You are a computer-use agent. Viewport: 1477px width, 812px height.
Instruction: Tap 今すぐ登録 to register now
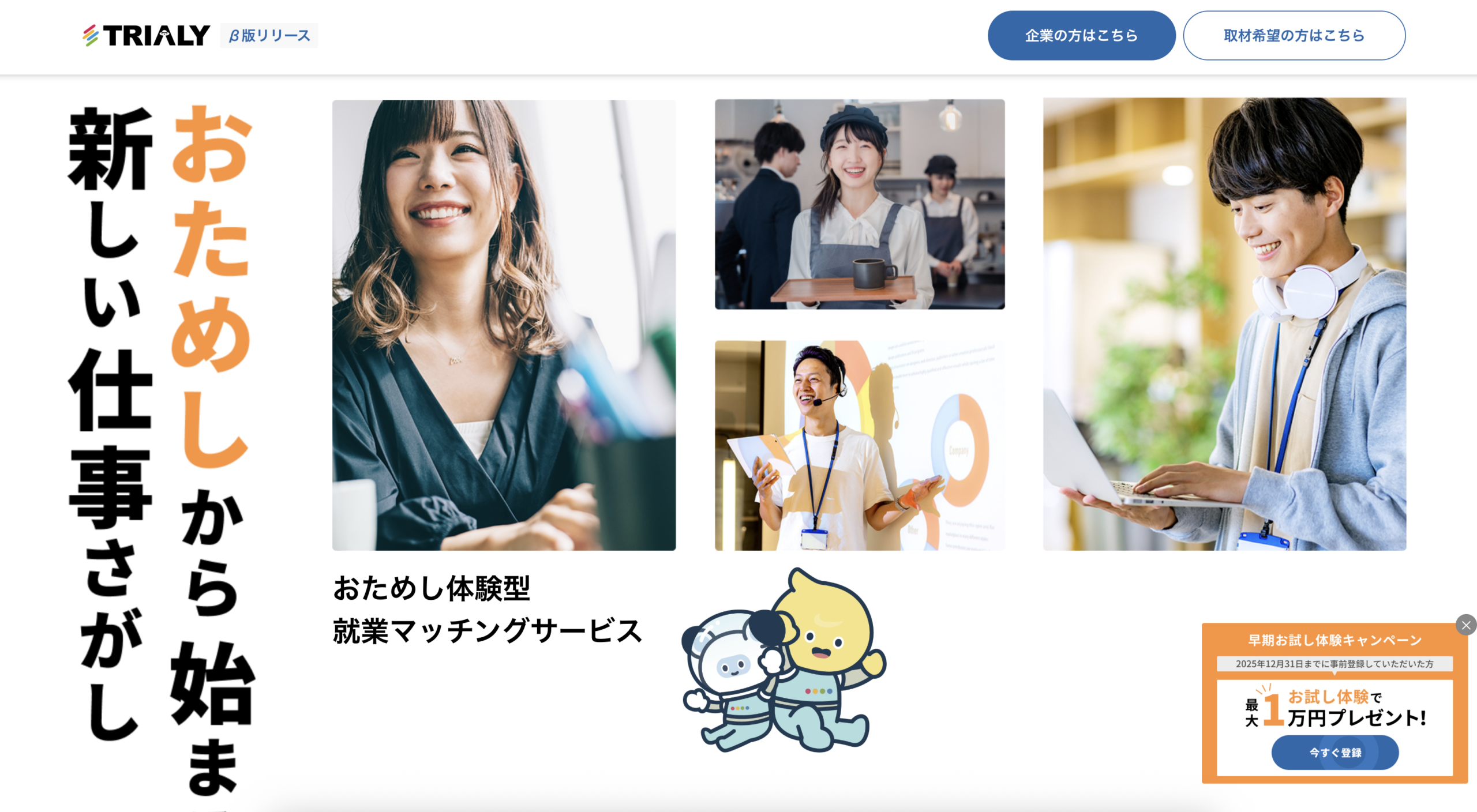click(x=1334, y=752)
